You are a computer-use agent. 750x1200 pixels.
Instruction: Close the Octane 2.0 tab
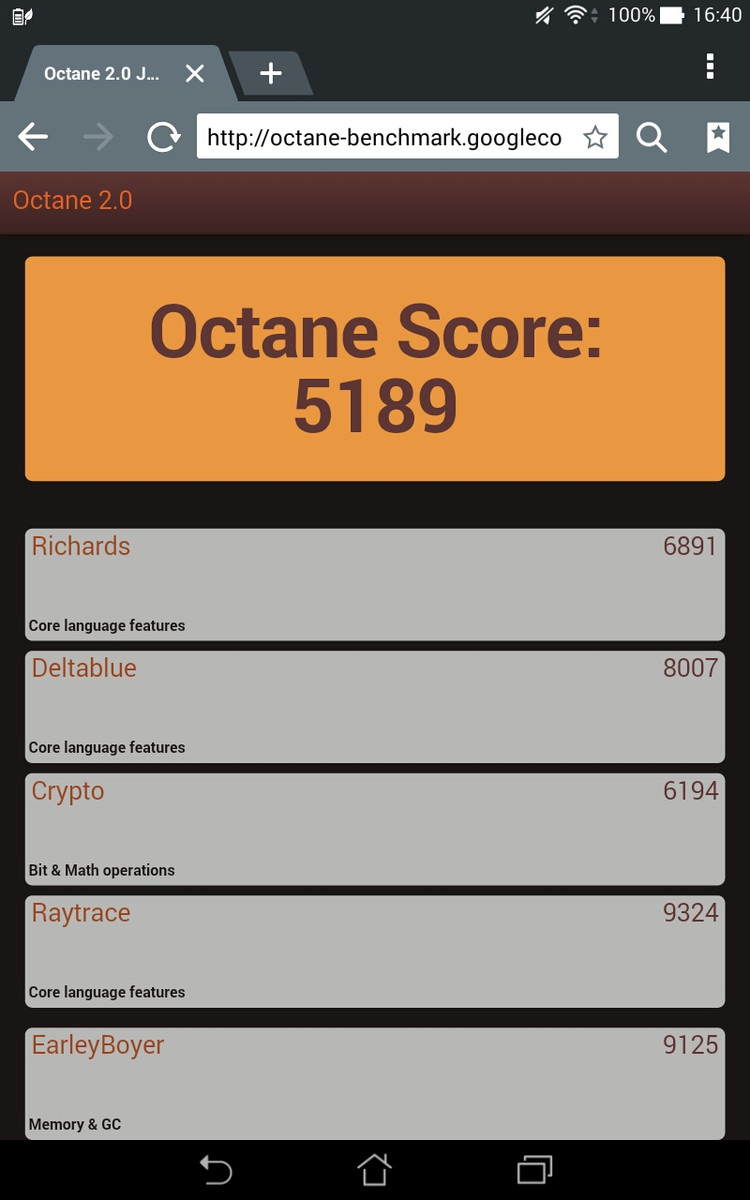(x=195, y=73)
